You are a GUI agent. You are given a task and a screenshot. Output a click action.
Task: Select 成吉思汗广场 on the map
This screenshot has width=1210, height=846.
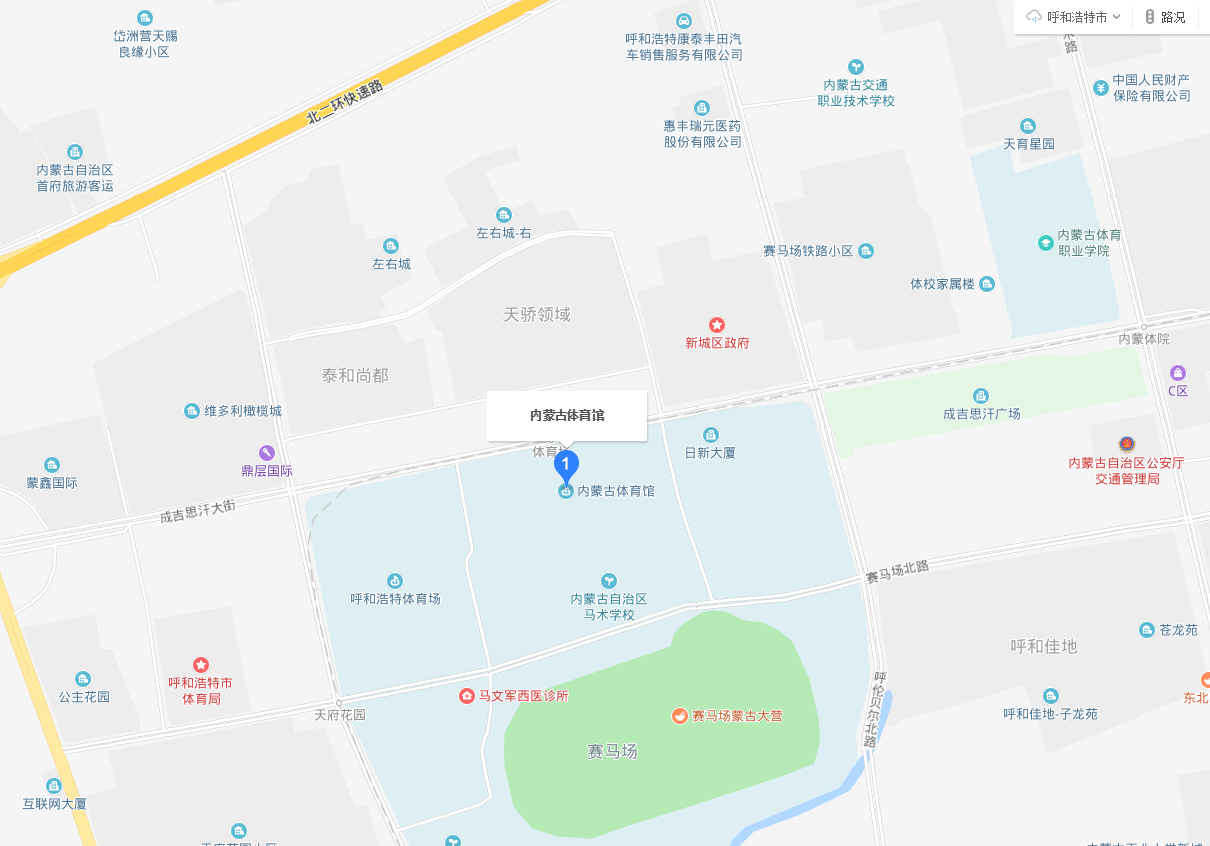981,396
